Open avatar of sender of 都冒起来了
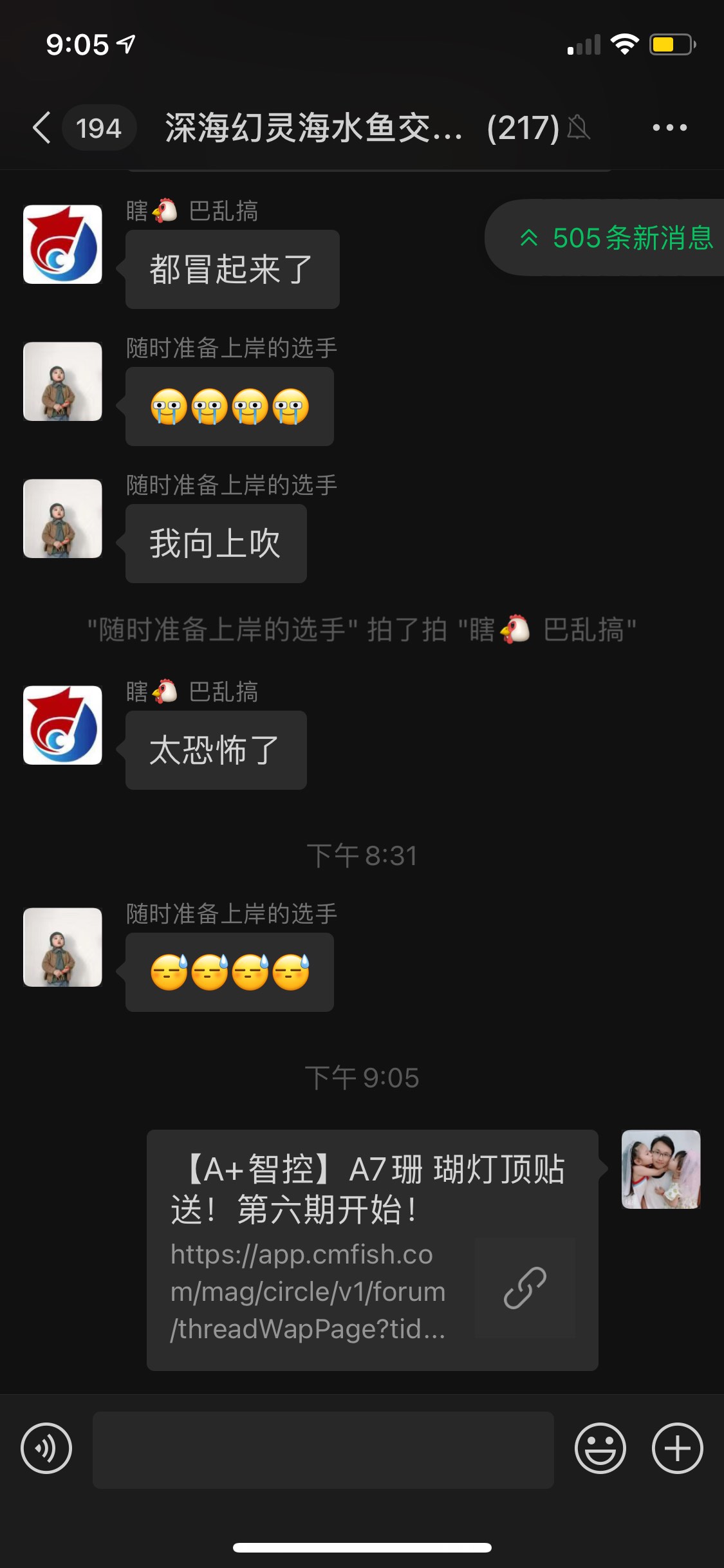Viewport: 724px width, 1568px height. [62, 245]
